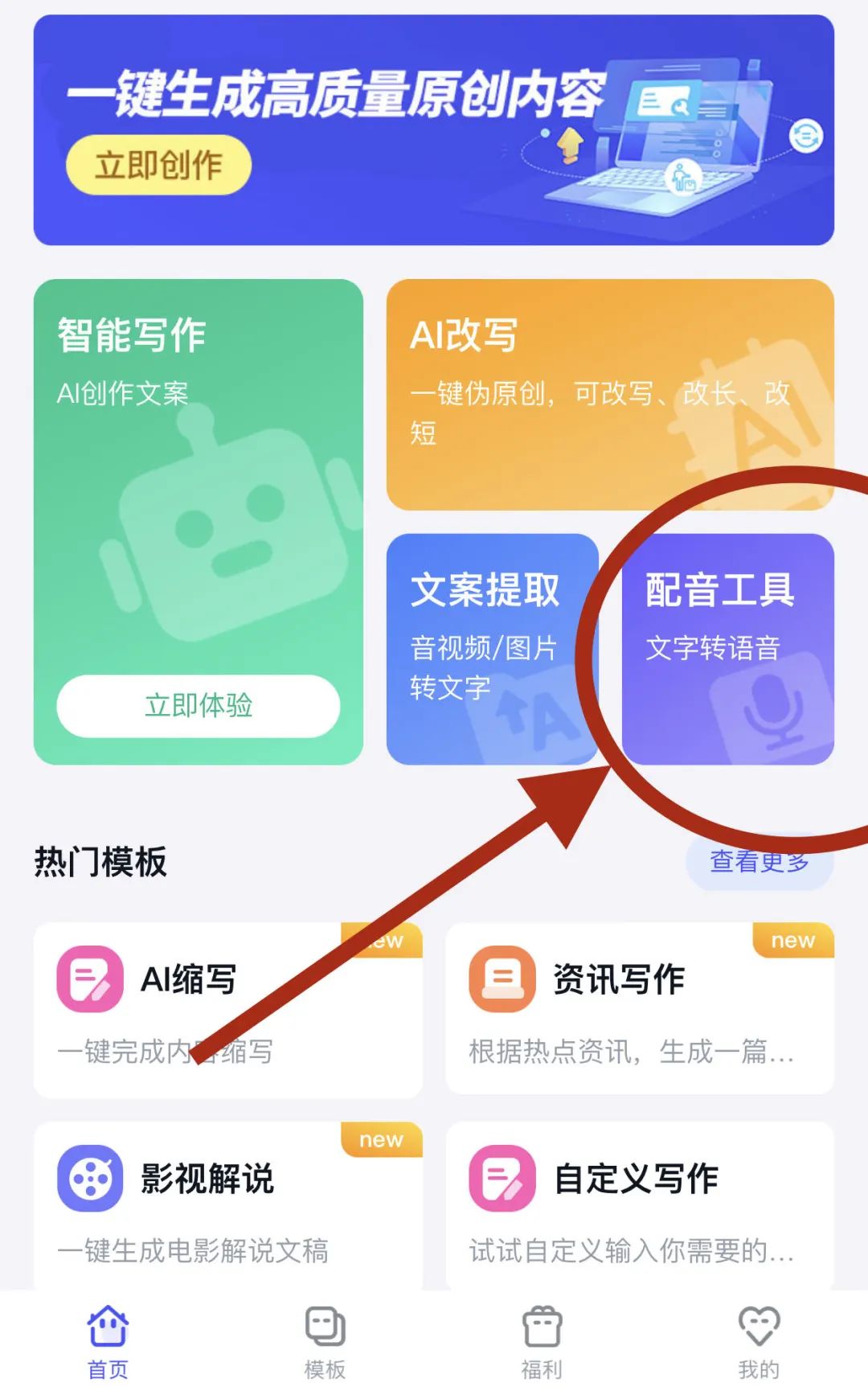Tap the 立即创作 button on the banner
This screenshot has width=868, height=1391.
point(158,166)
